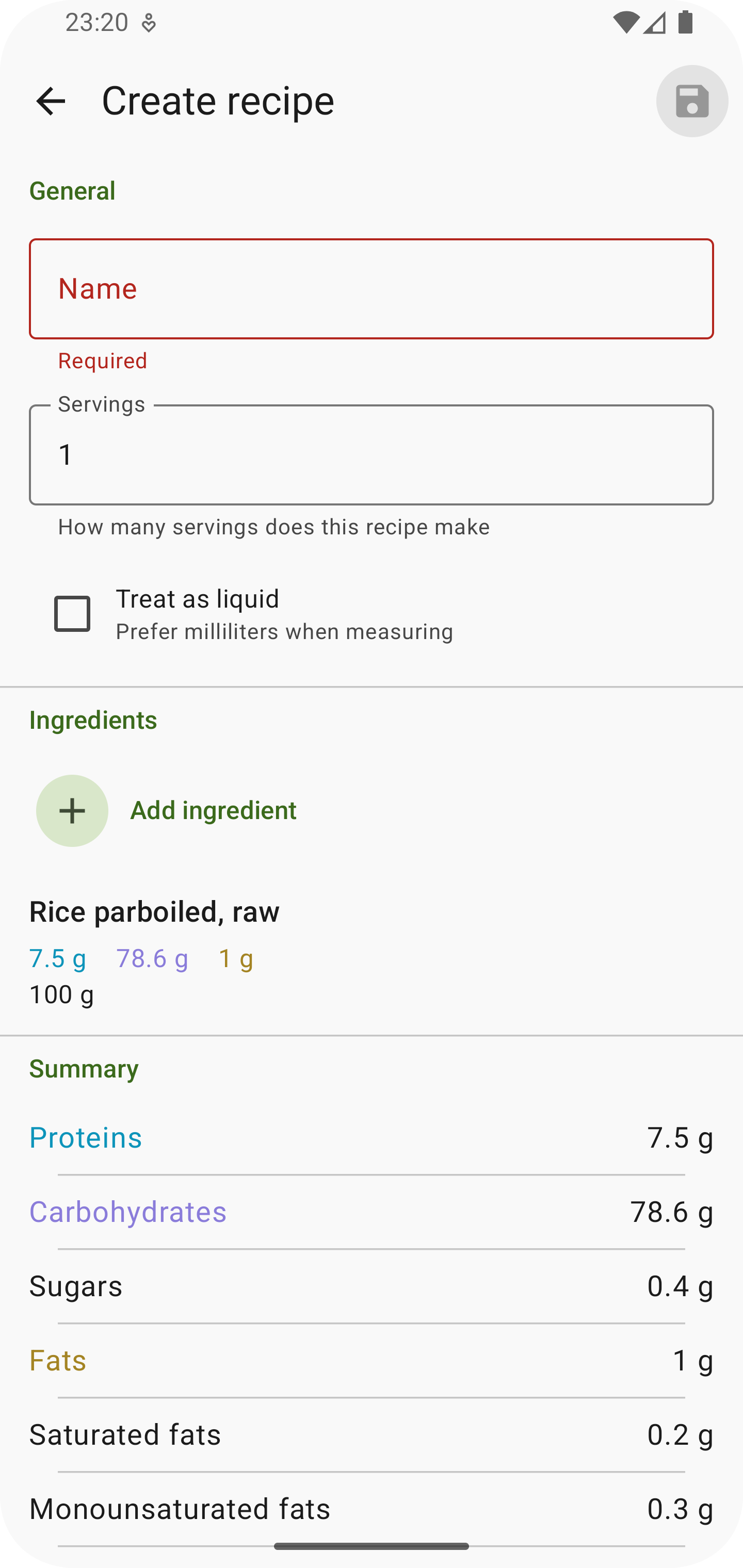Add ingredient to the recipe
The height and width of the screenshot is (1568, 743).
tap(167, 811)
